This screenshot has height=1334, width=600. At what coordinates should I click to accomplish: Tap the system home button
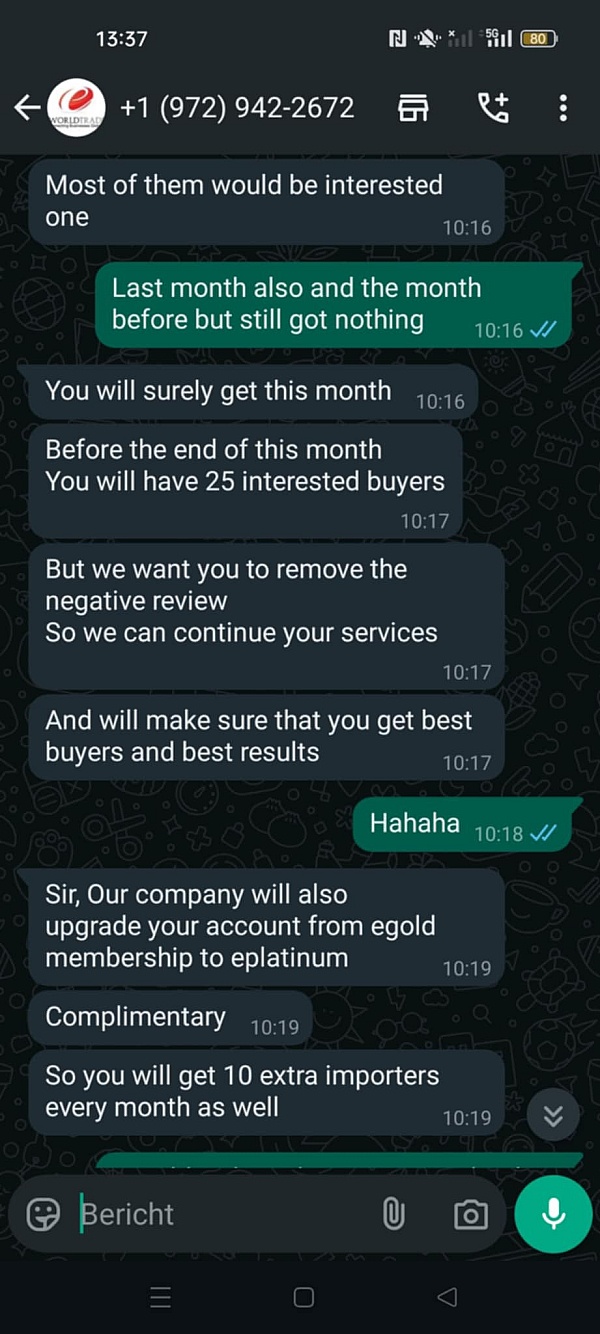click(304, 1297)
